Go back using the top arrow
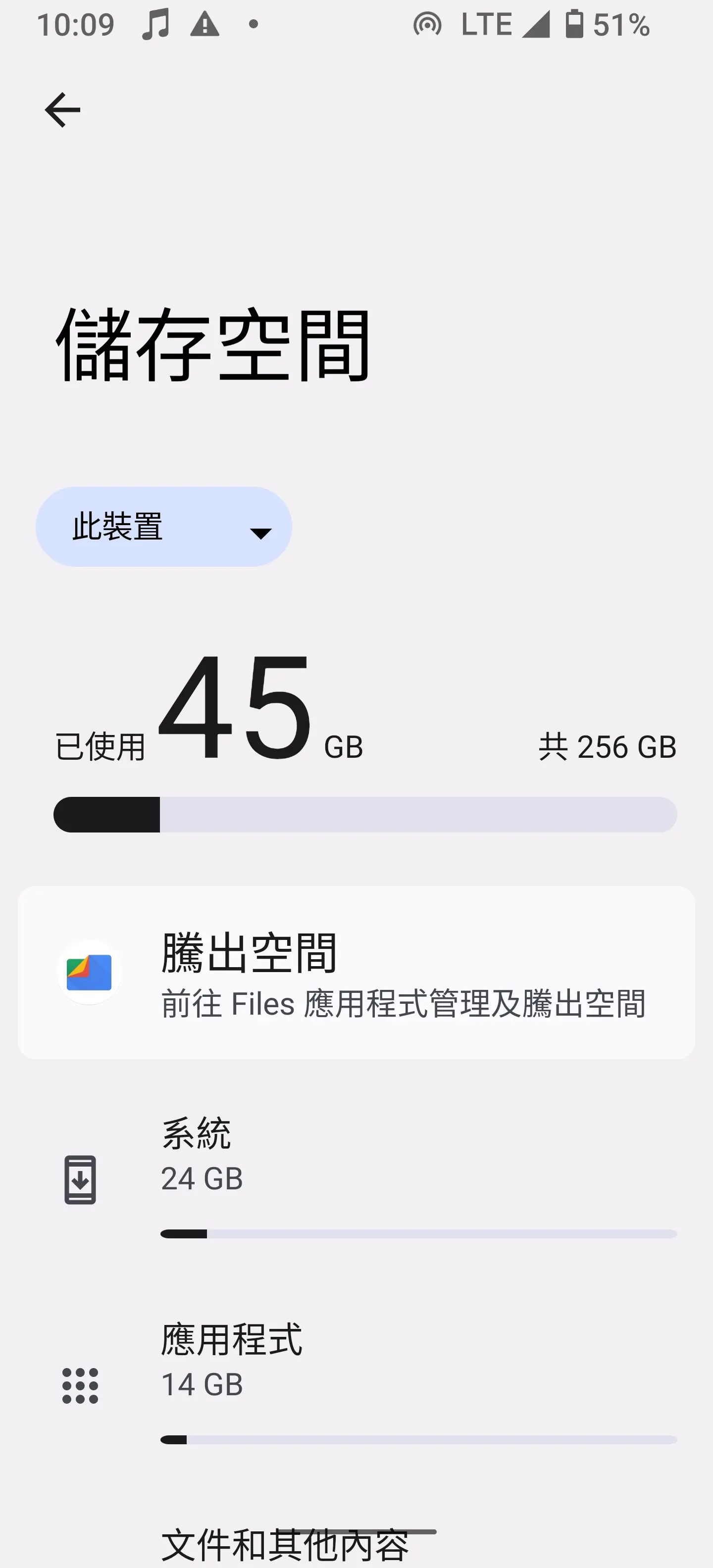The height and width of the screenshot is (1568, 713). click(63, 110)
